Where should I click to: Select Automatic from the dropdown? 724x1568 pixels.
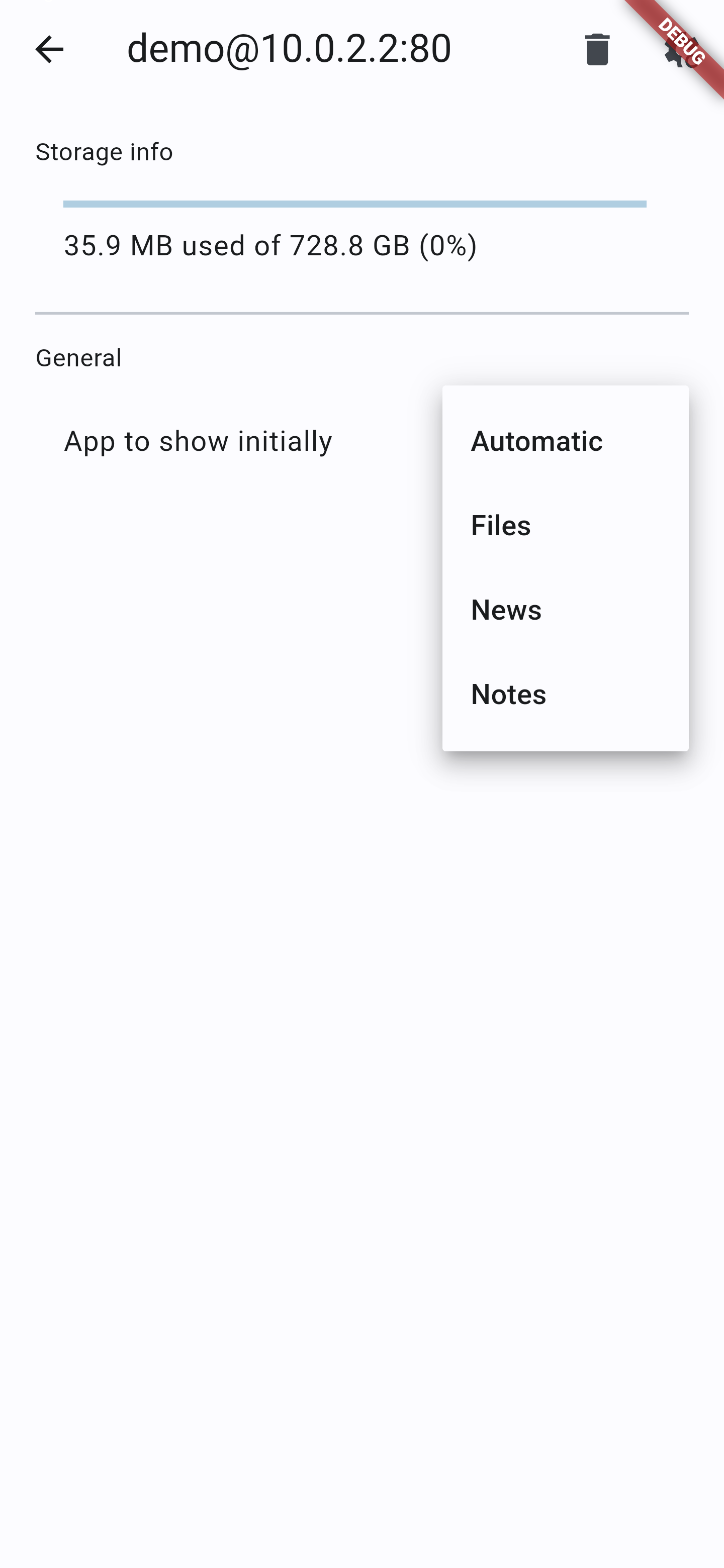[x=565, y=441]
